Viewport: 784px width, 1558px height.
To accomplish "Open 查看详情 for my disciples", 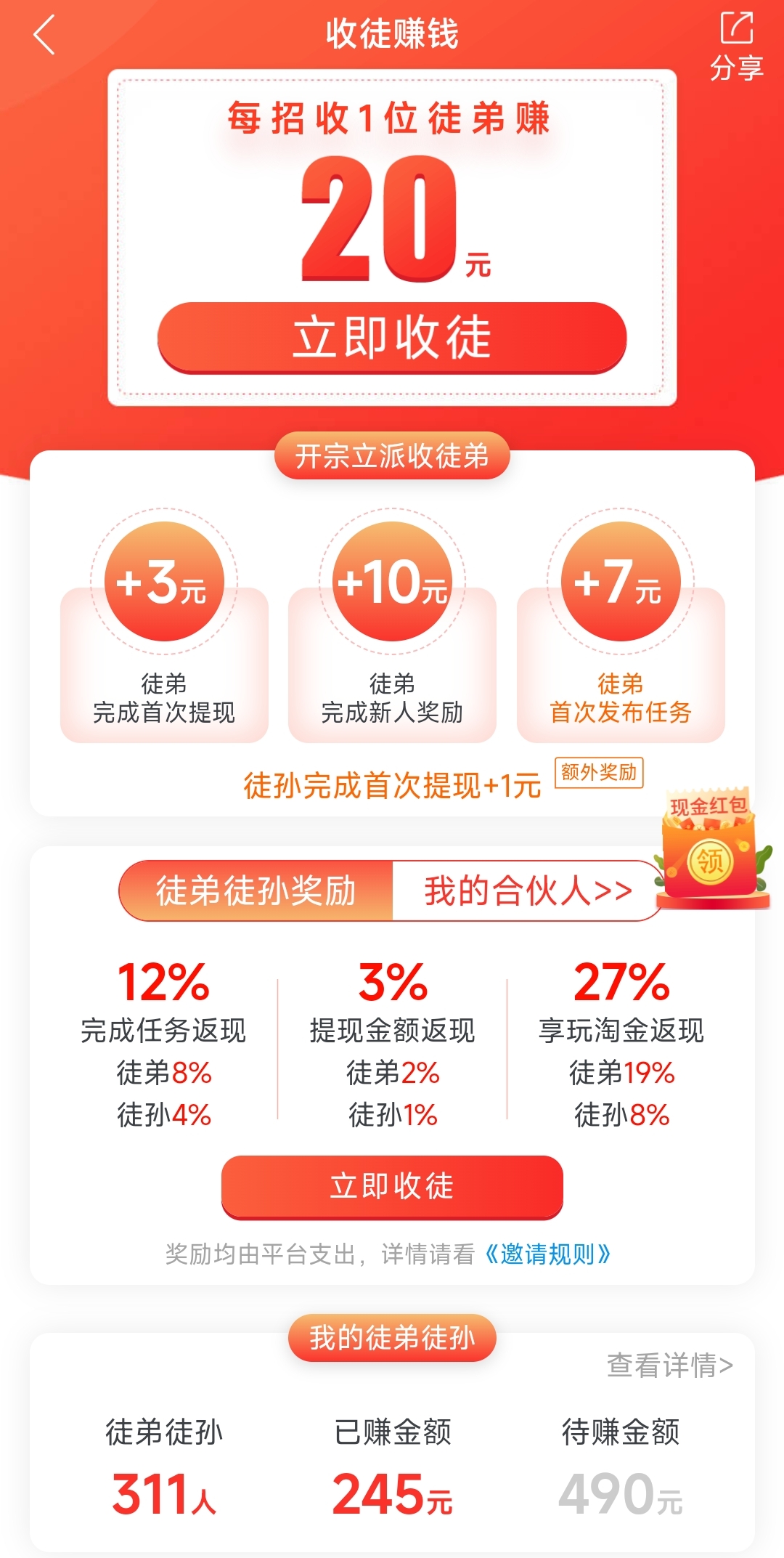I will [x=669, y=1366].
